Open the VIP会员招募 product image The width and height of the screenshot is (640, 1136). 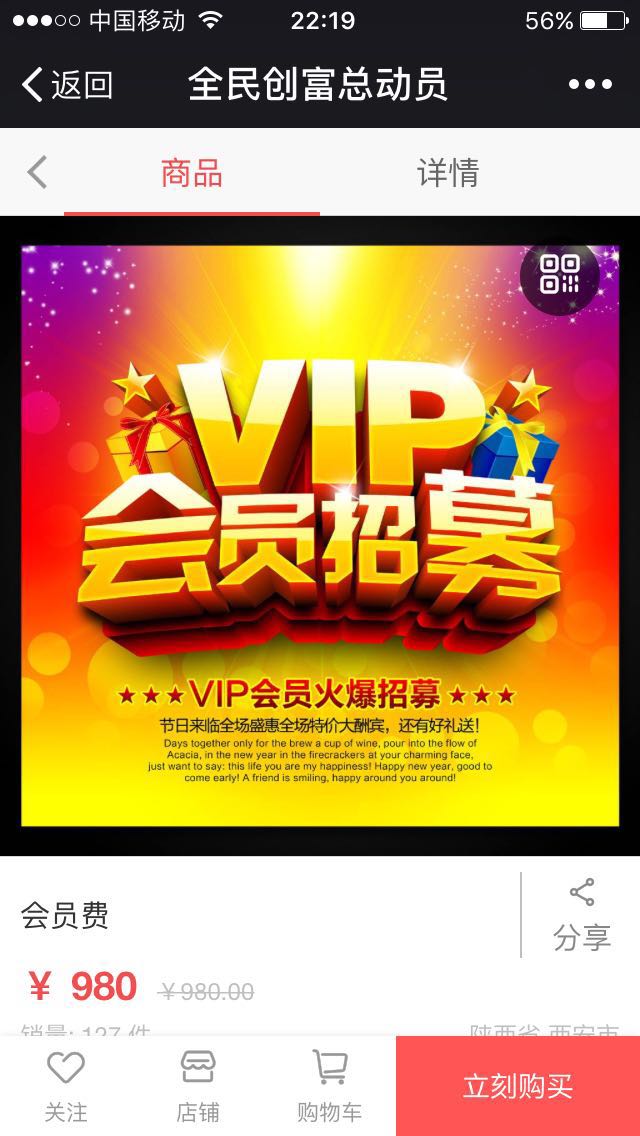[x=320, y=535]
